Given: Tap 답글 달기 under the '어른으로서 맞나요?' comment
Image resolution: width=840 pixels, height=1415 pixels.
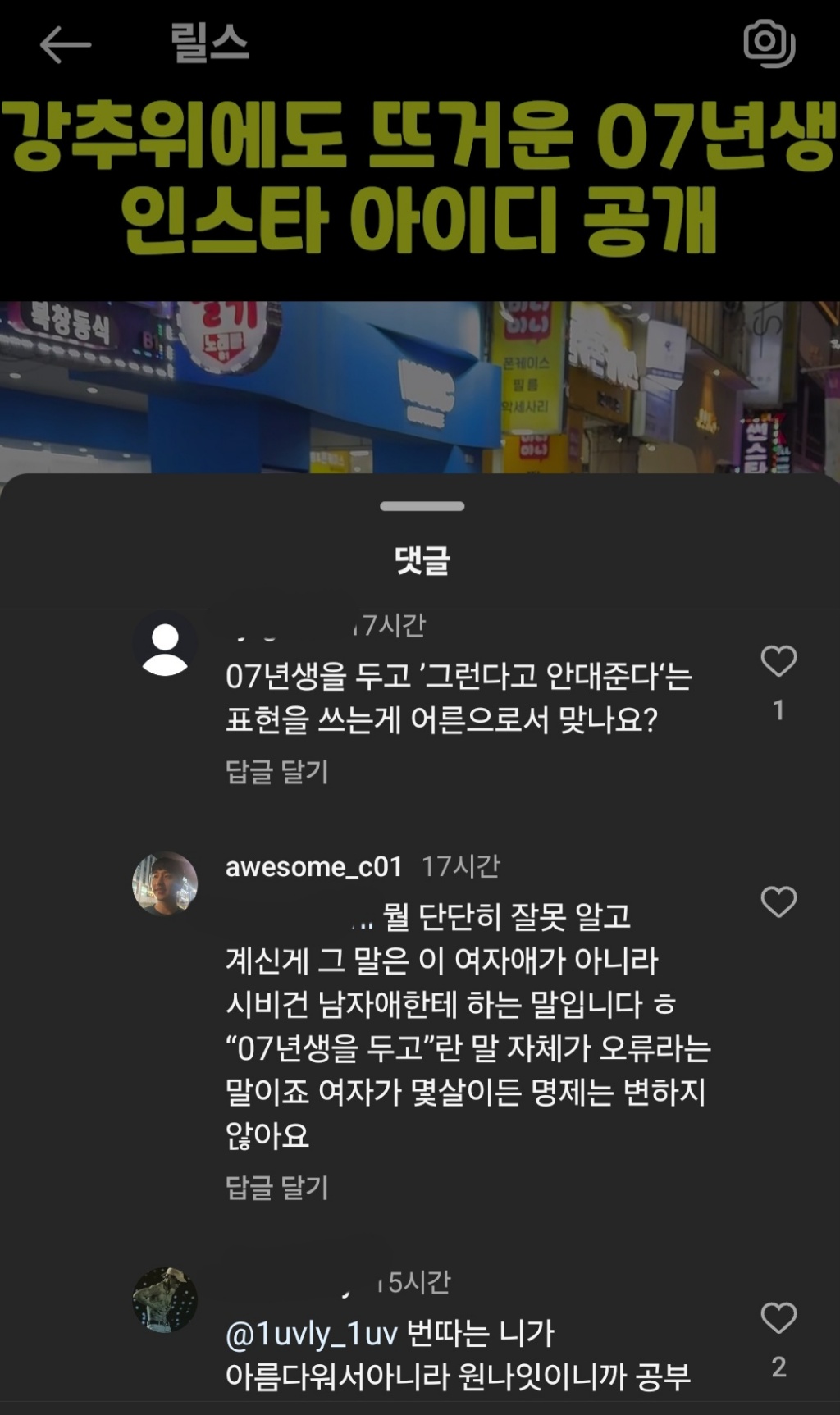Looking at the screenshot, I should click(276, 771).
